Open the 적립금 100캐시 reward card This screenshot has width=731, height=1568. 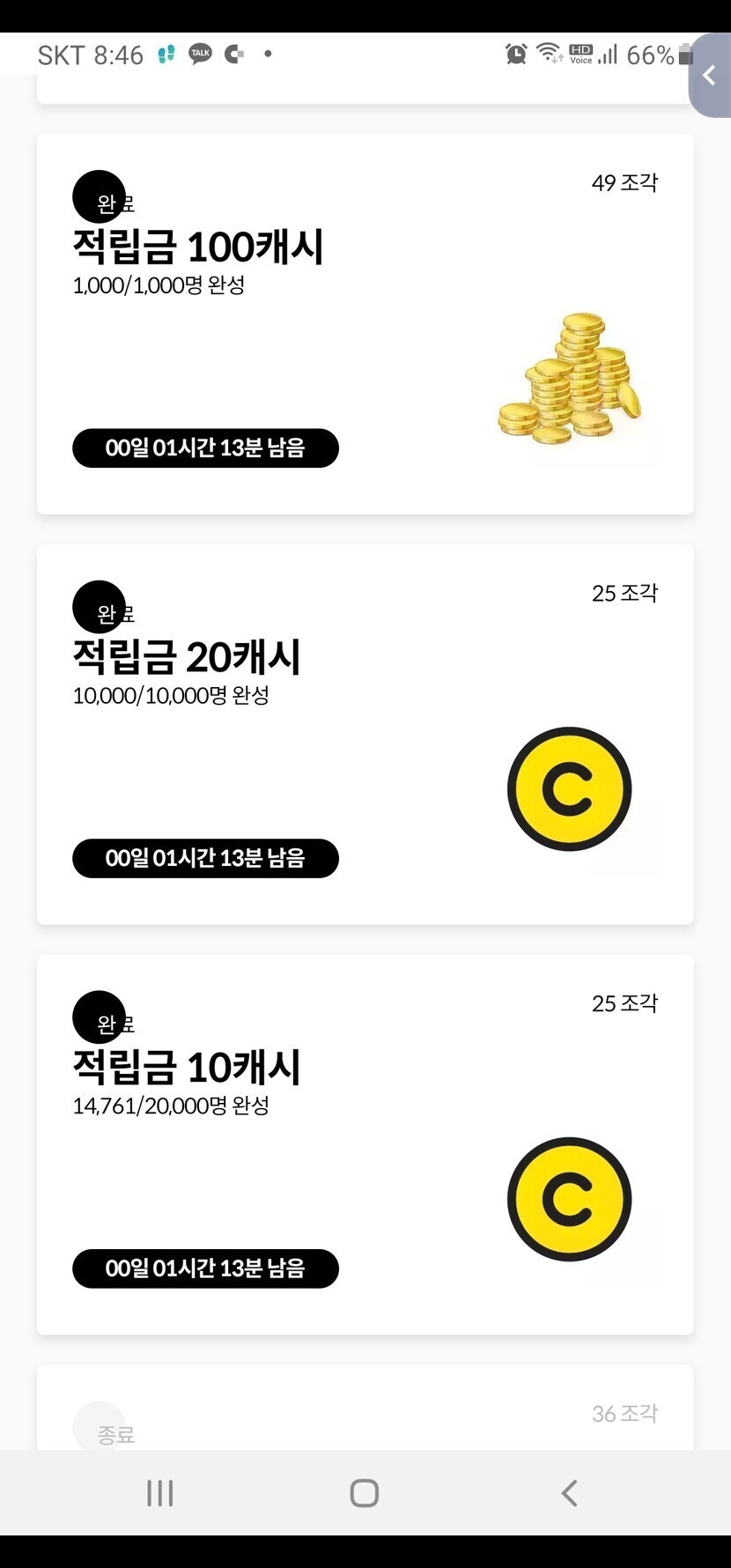click(365, 324)
